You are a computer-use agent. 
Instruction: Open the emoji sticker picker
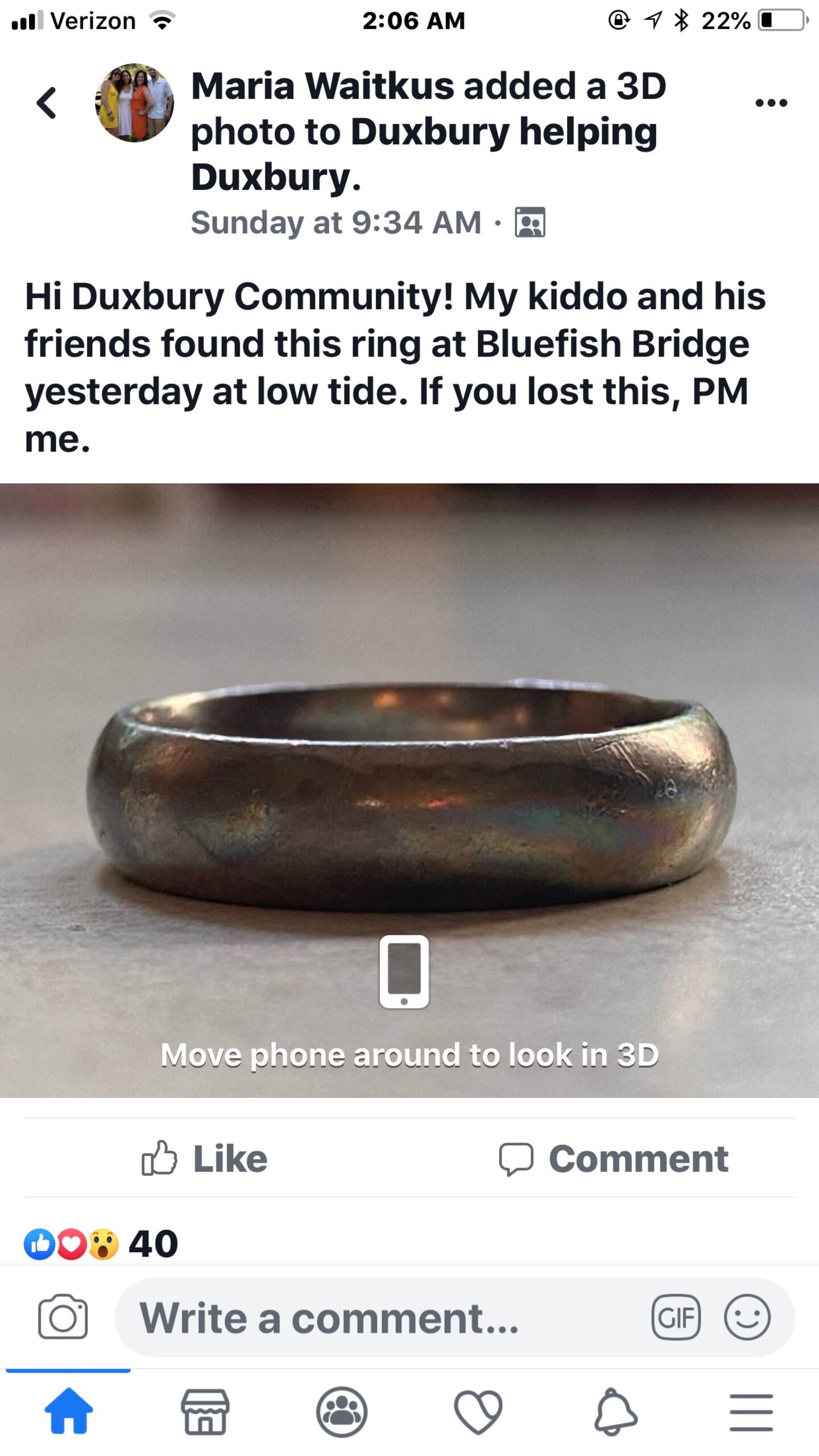click(747, 1317)
